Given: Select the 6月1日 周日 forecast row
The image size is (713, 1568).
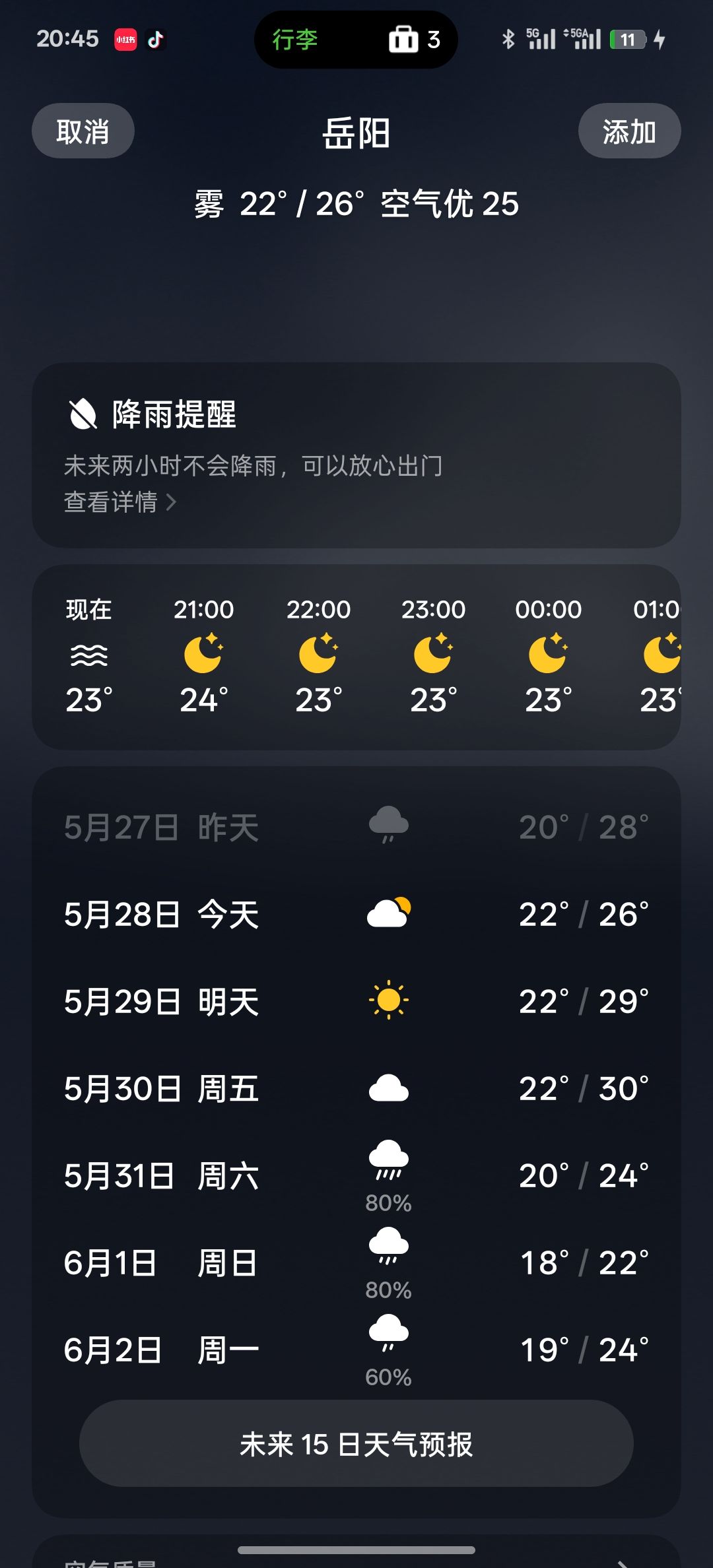Looking at the screenshot, I should tap(356, 1263).
